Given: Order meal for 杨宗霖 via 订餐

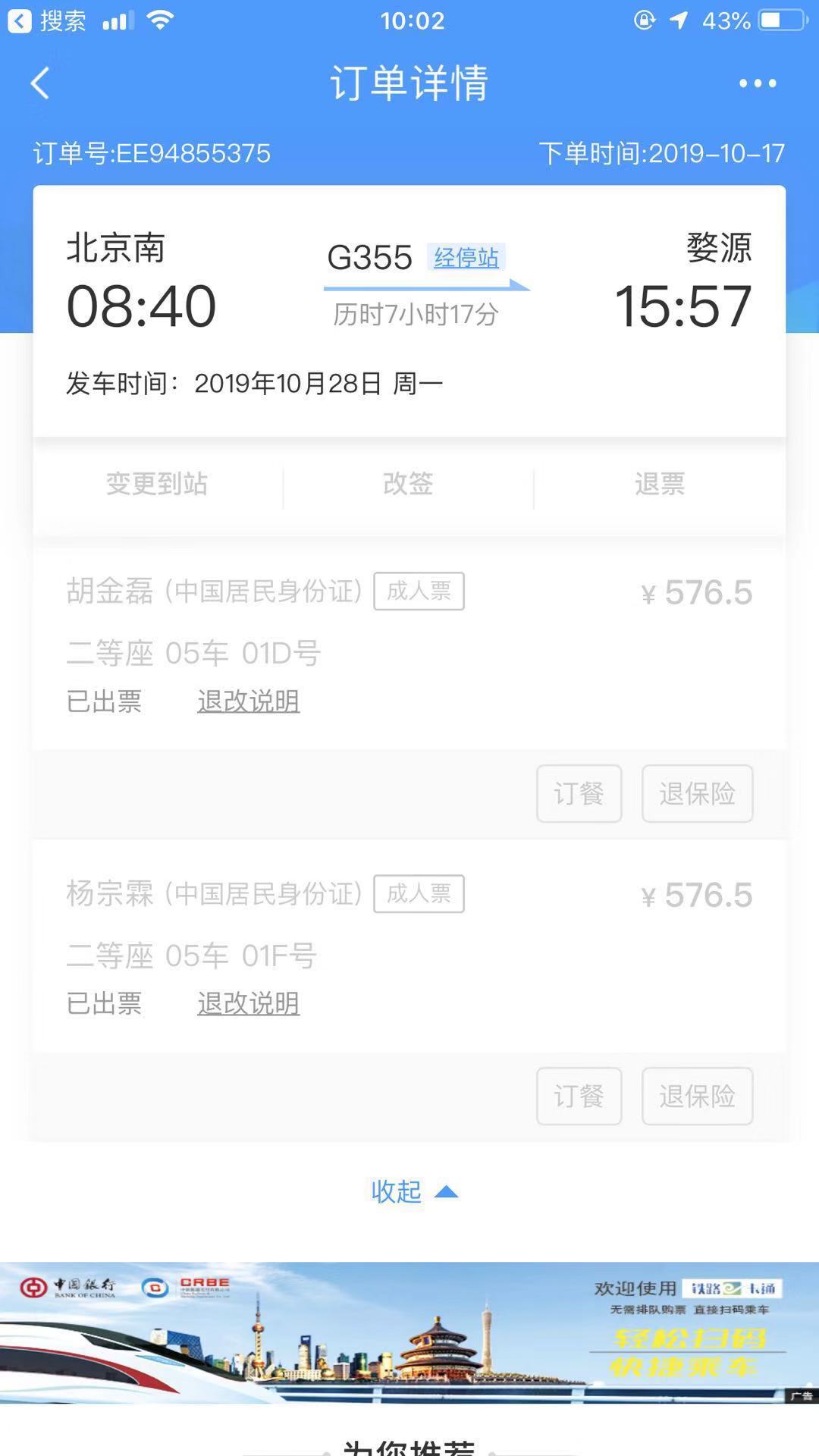Looking at the screenshot, I should pos(579,1097).
